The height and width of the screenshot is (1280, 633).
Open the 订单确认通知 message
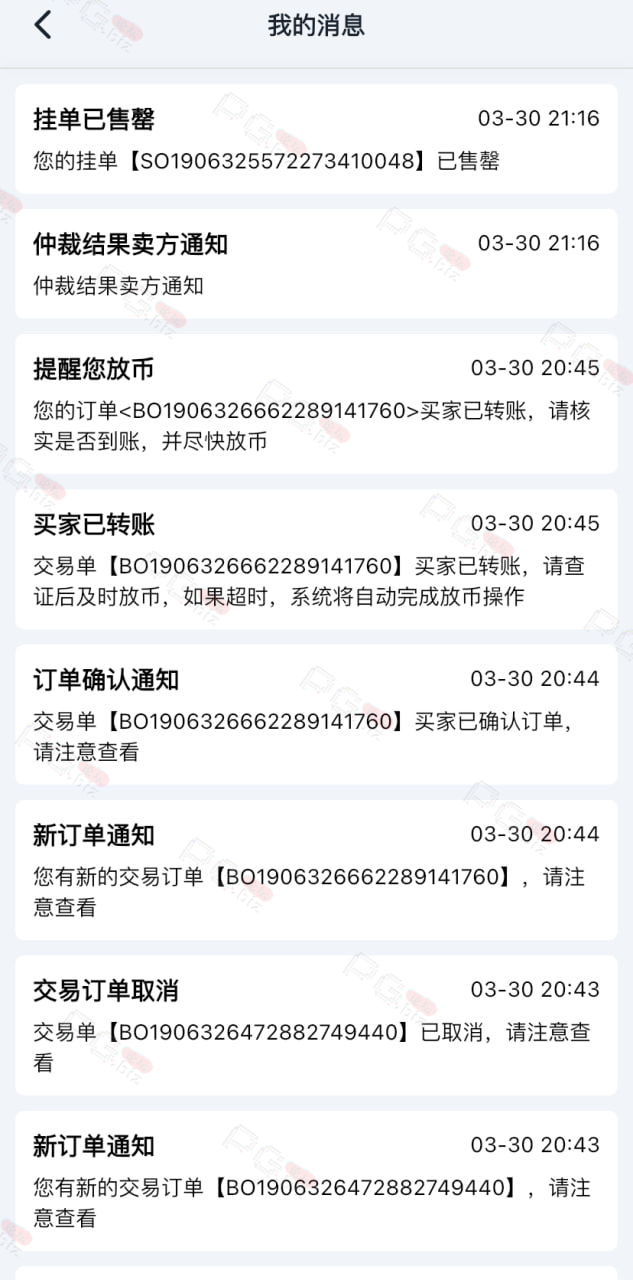click(316, 714)
